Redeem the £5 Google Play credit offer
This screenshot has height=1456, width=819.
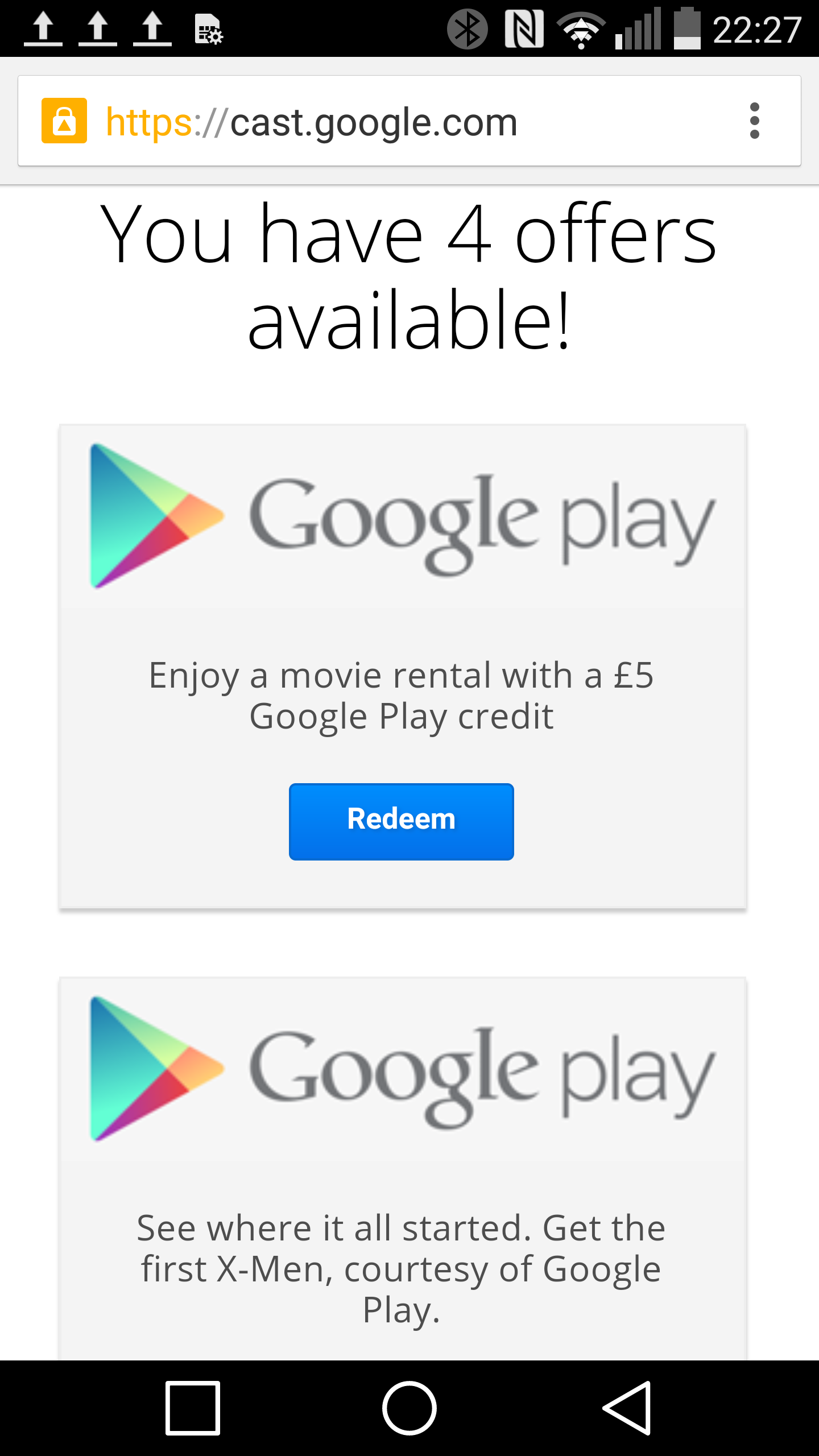[401, 821]
